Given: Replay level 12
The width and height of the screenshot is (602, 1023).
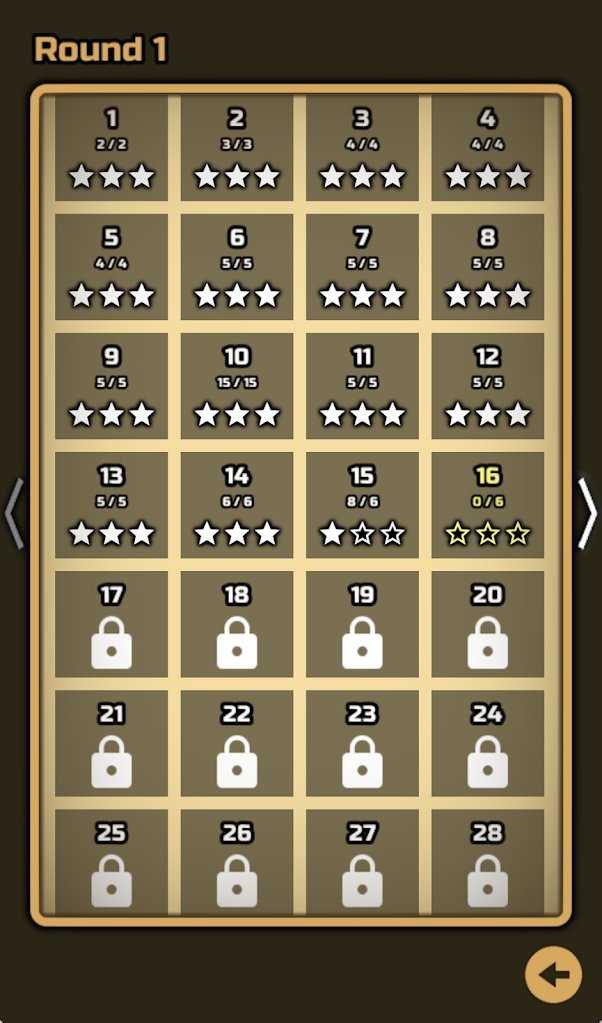Looking at the screenshot, I should 487,386.
